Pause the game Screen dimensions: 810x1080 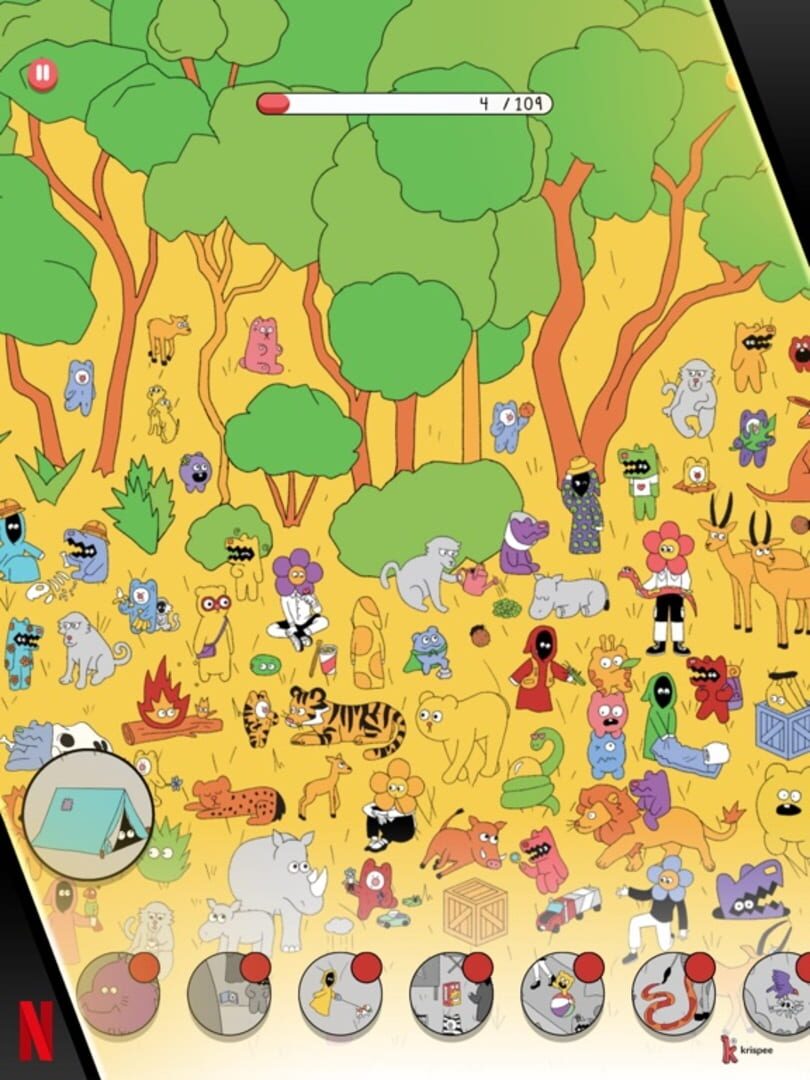41,73
